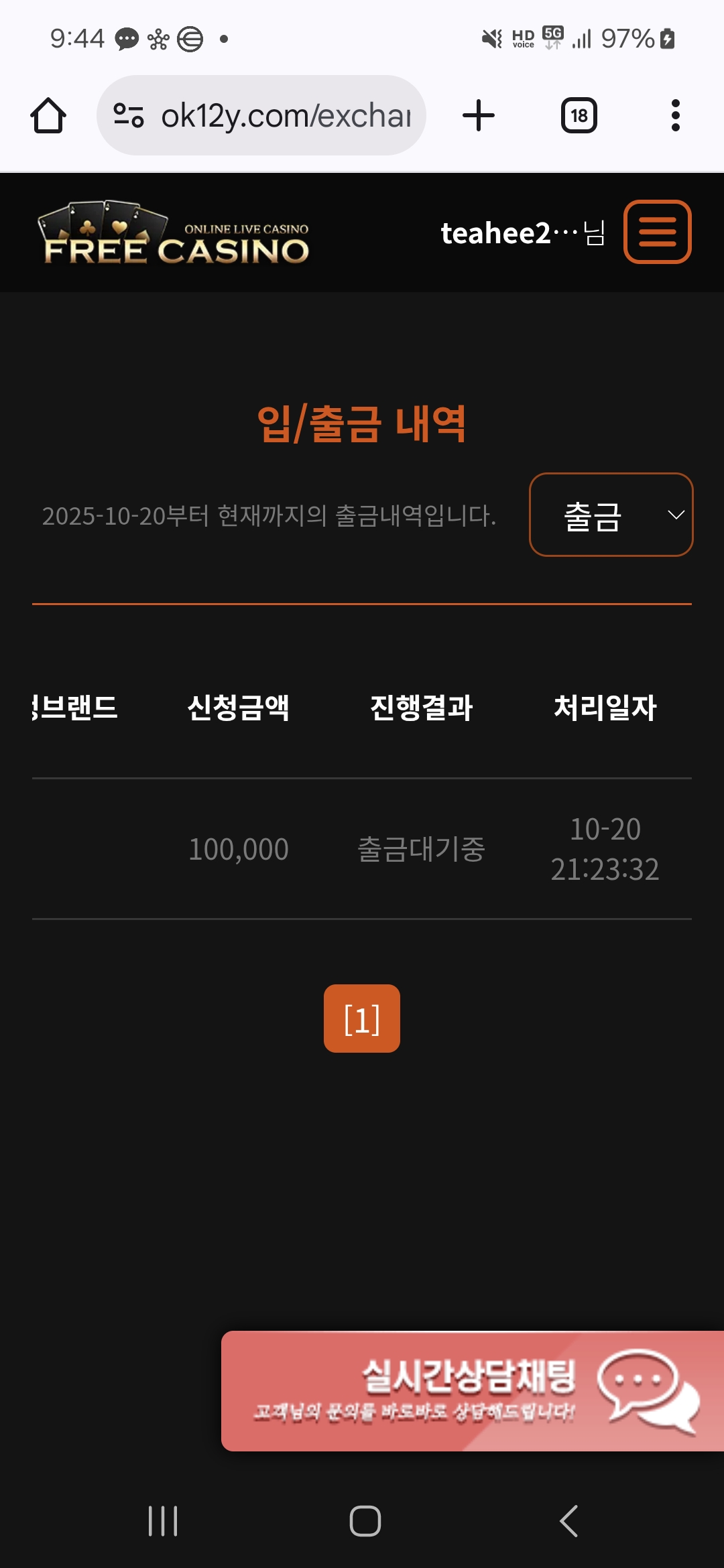724x1568 pixels.
Task: Tap the browser address bar
Action: pyautogui.click(x=285, y=115)
